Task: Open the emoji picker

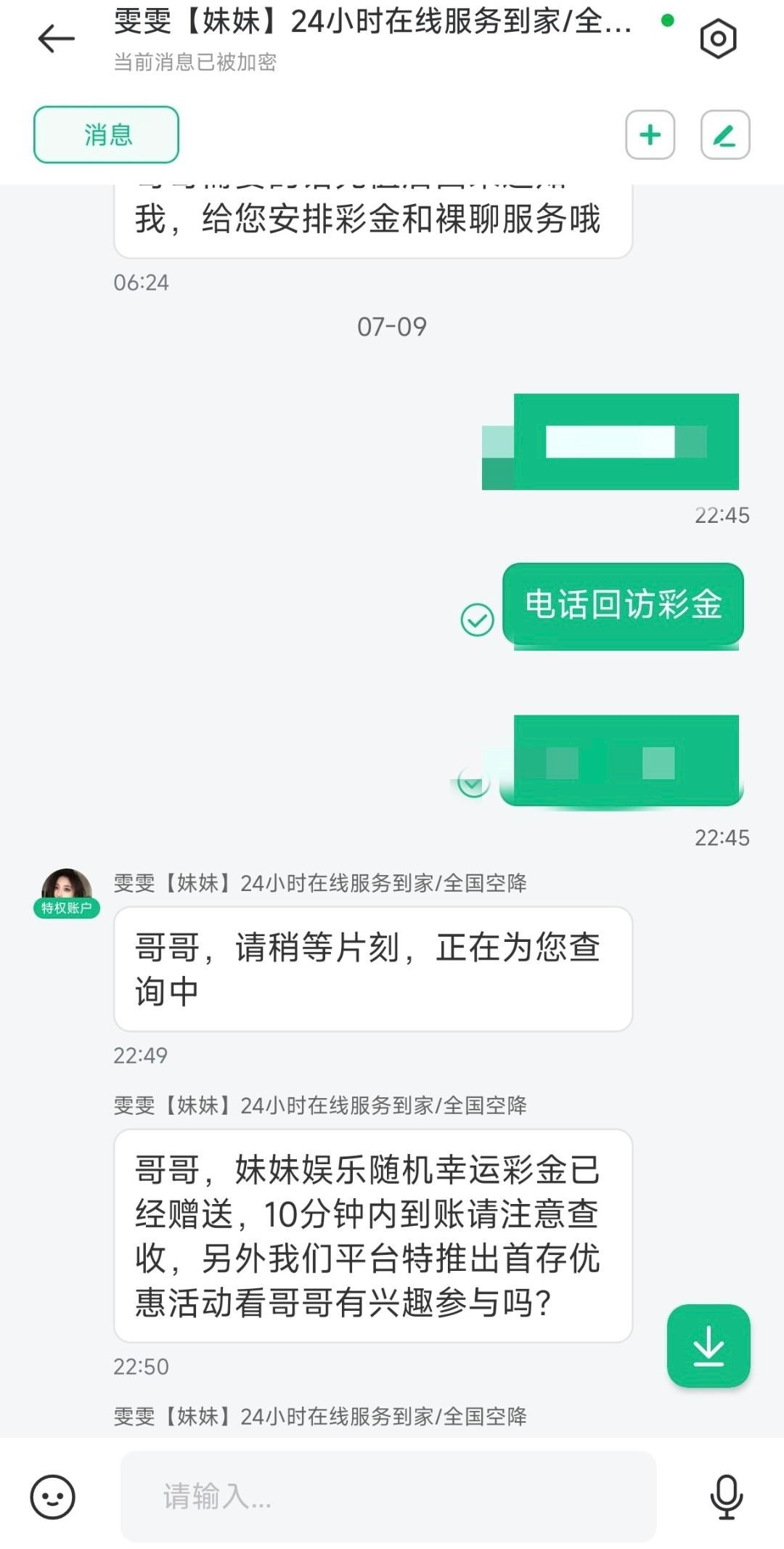Action: tap(52, 1497)
